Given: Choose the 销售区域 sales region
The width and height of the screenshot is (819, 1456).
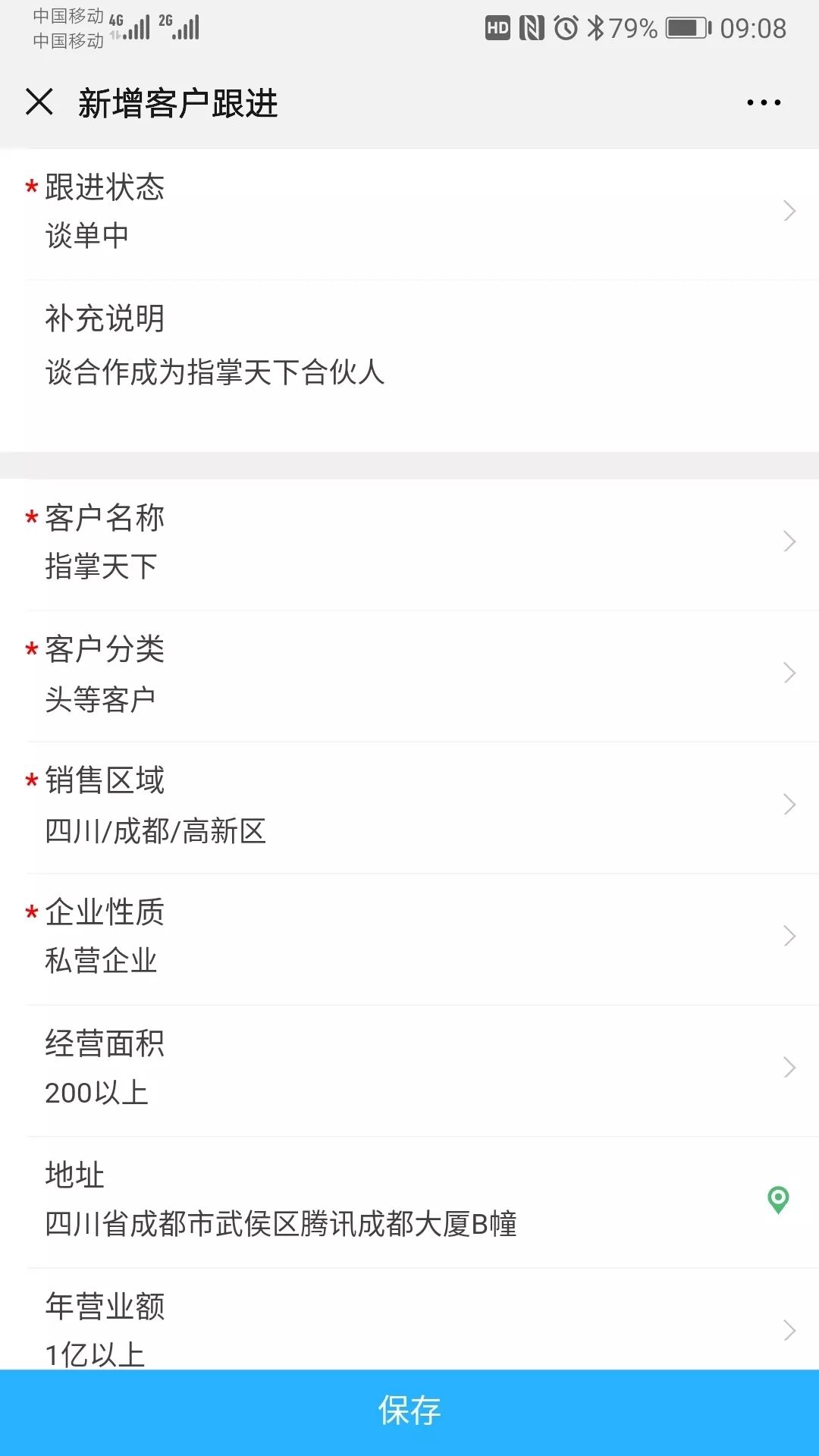Looking at the screenshot, I should click(409, 805).
